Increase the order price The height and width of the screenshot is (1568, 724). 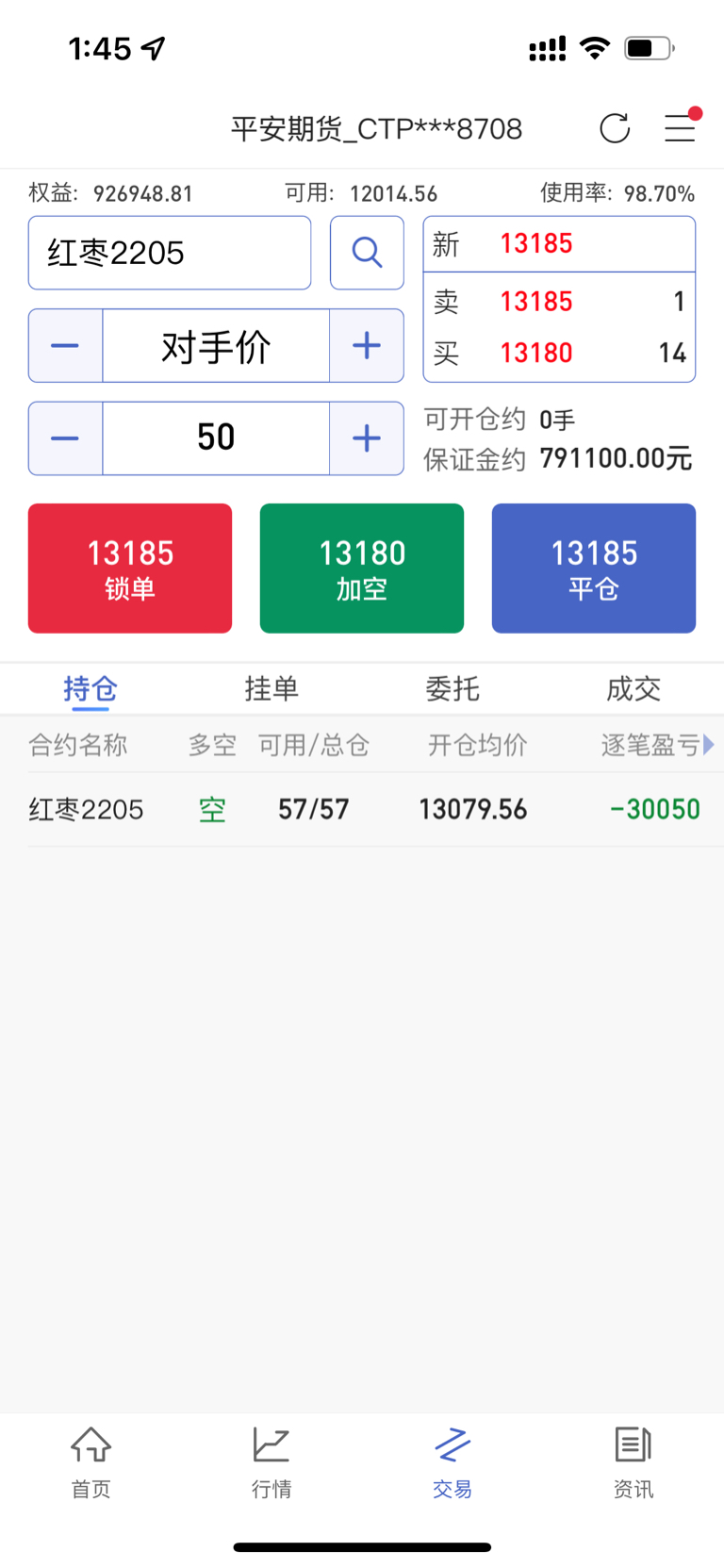click(x=367, y=346)
